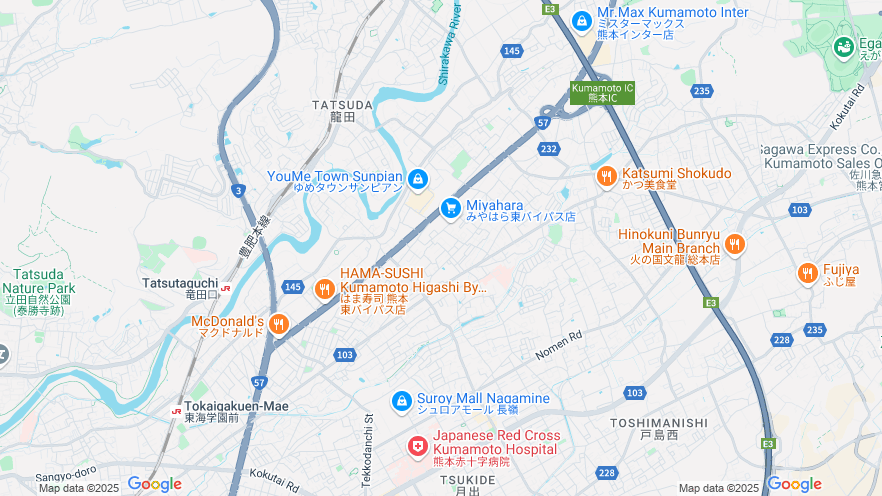The height and width of the screenshot is (496, 882).
Task: Select the Tatsutaguchi station icon
Action: click(226, 288)
